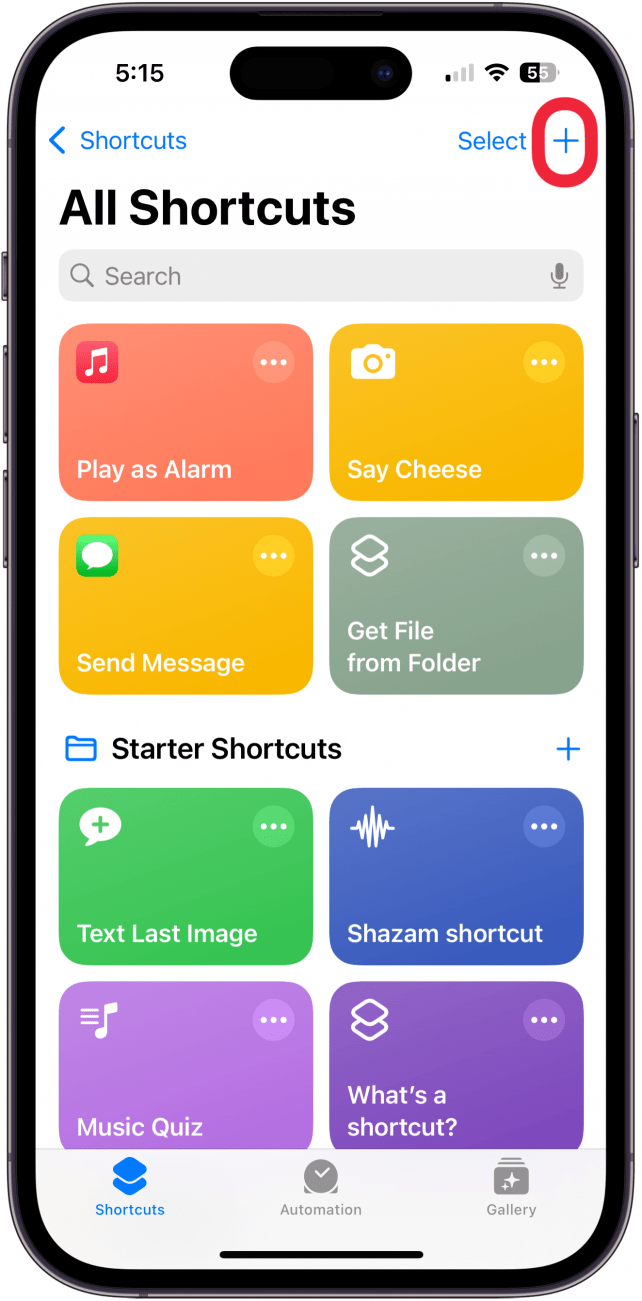
Task: Edit Play as Alarm via its three dots
Action: (273, 362)
